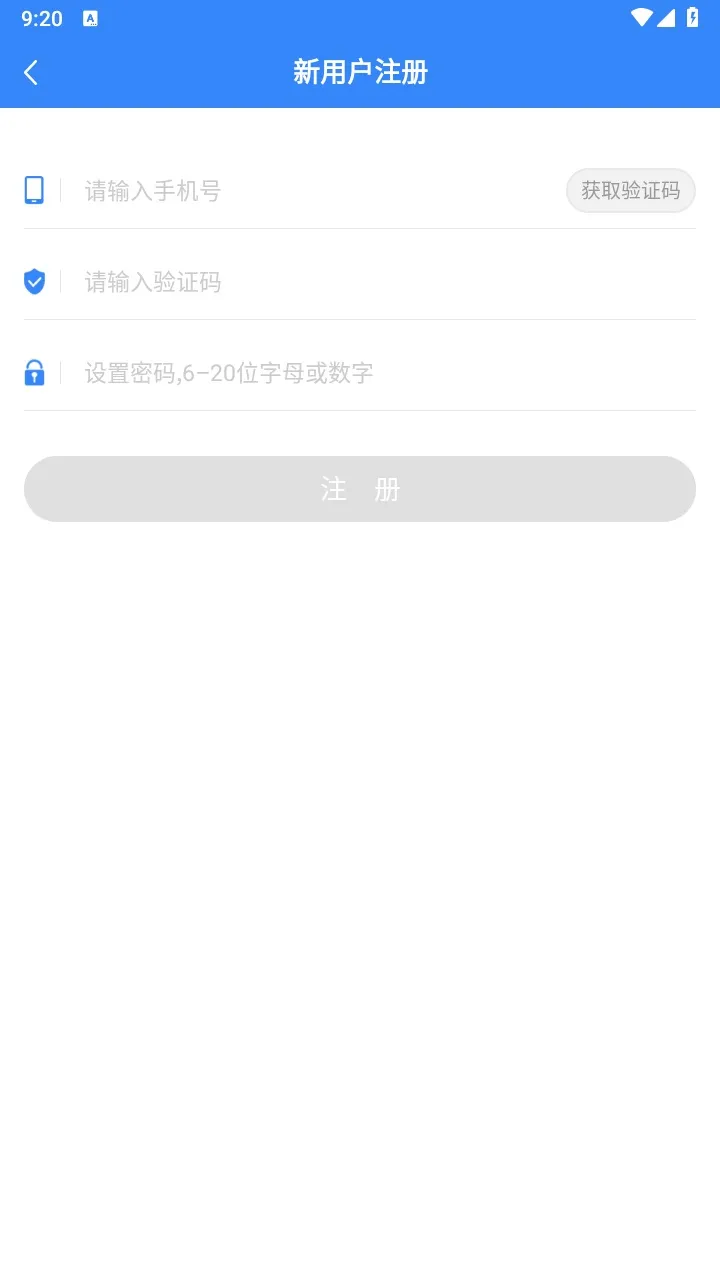Tap the clock showing 9:20
Image resolution: width=720 pixels, height=1280 pixels.
[x=40, y=17]
